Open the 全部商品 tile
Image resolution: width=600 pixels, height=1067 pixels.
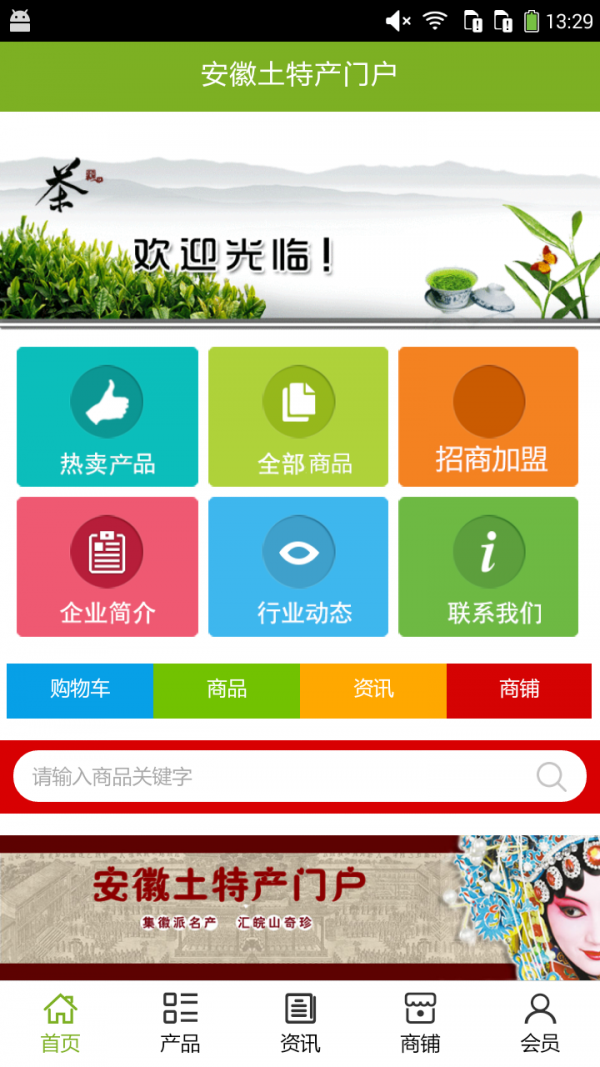[298, 417]
